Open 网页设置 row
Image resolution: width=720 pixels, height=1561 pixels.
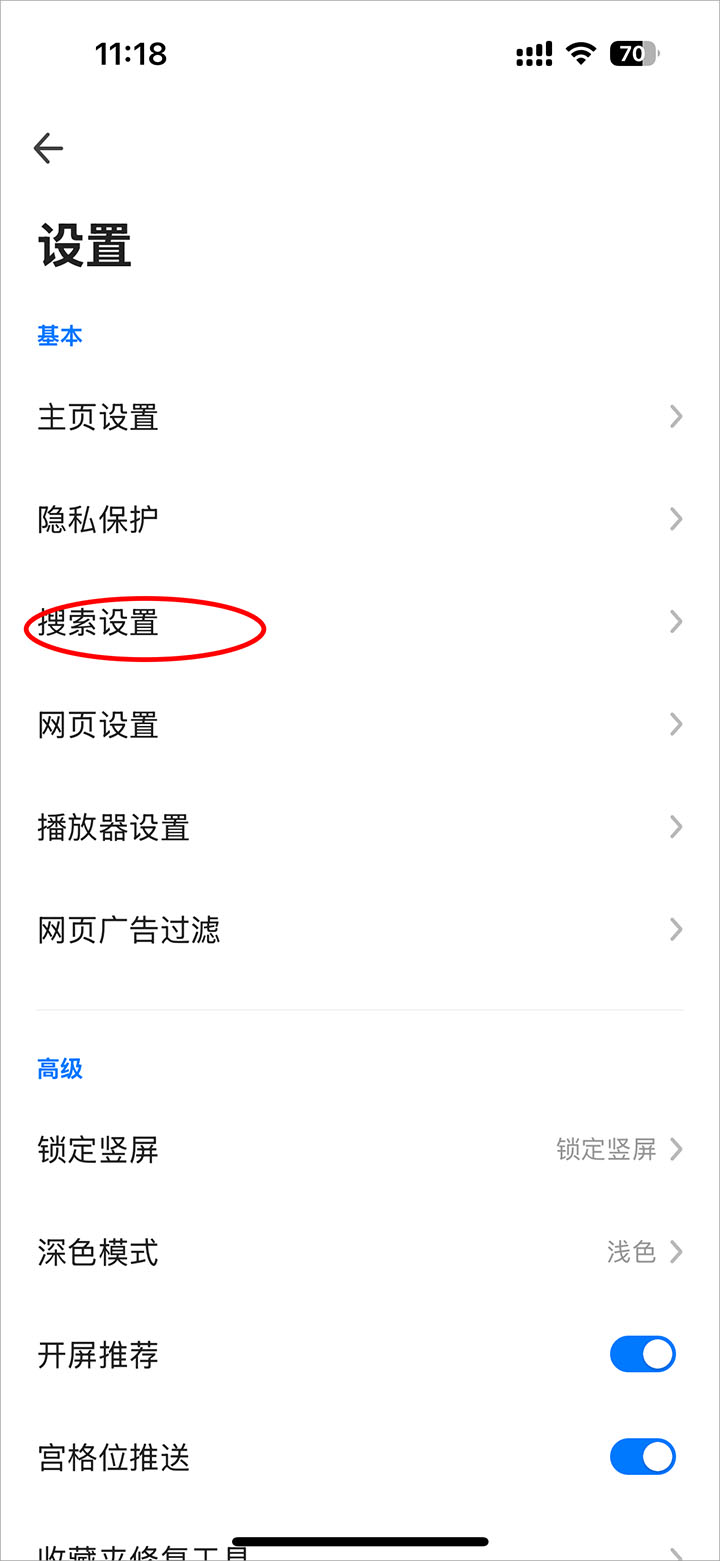tap(360, 725)
